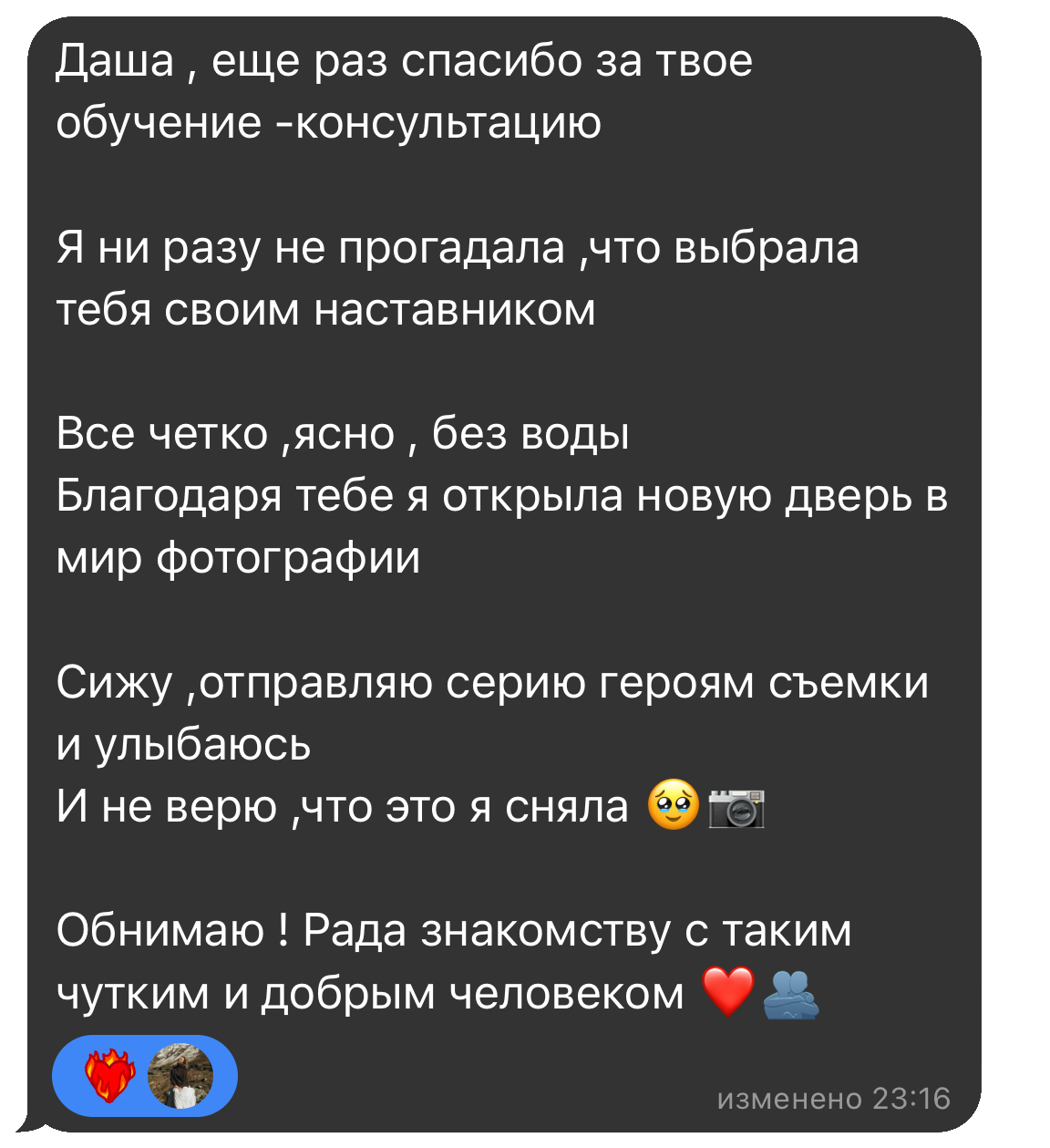Select the word «наставником» in the message
The width and height of the screenshot is (1050, 1148).
click(x=456, y=308)
